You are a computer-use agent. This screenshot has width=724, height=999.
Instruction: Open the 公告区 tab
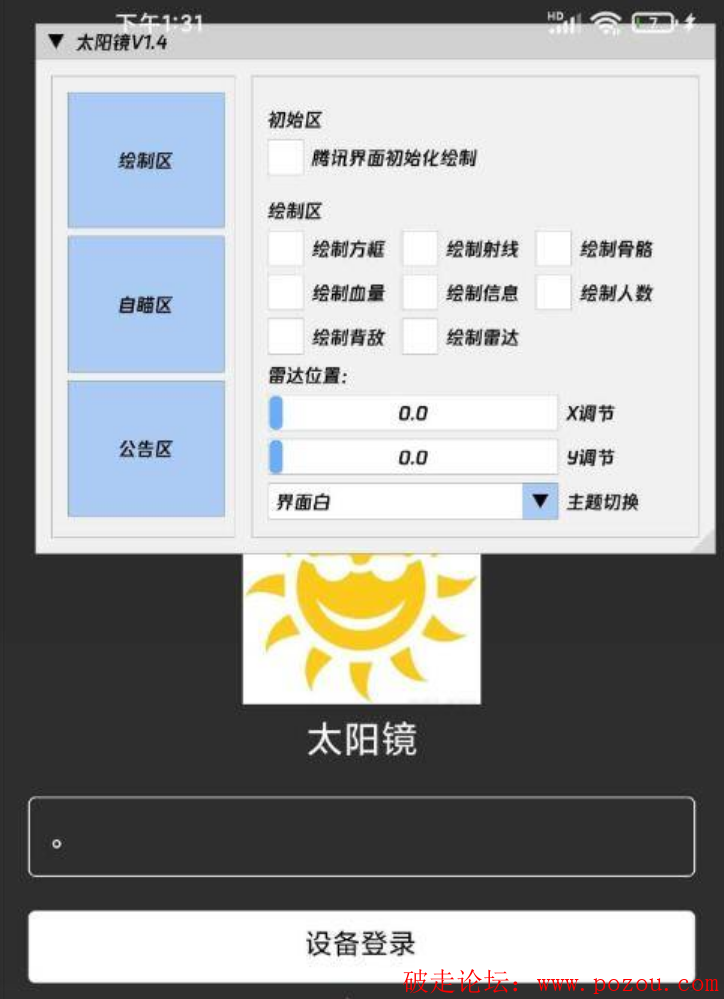coord(146,449)
